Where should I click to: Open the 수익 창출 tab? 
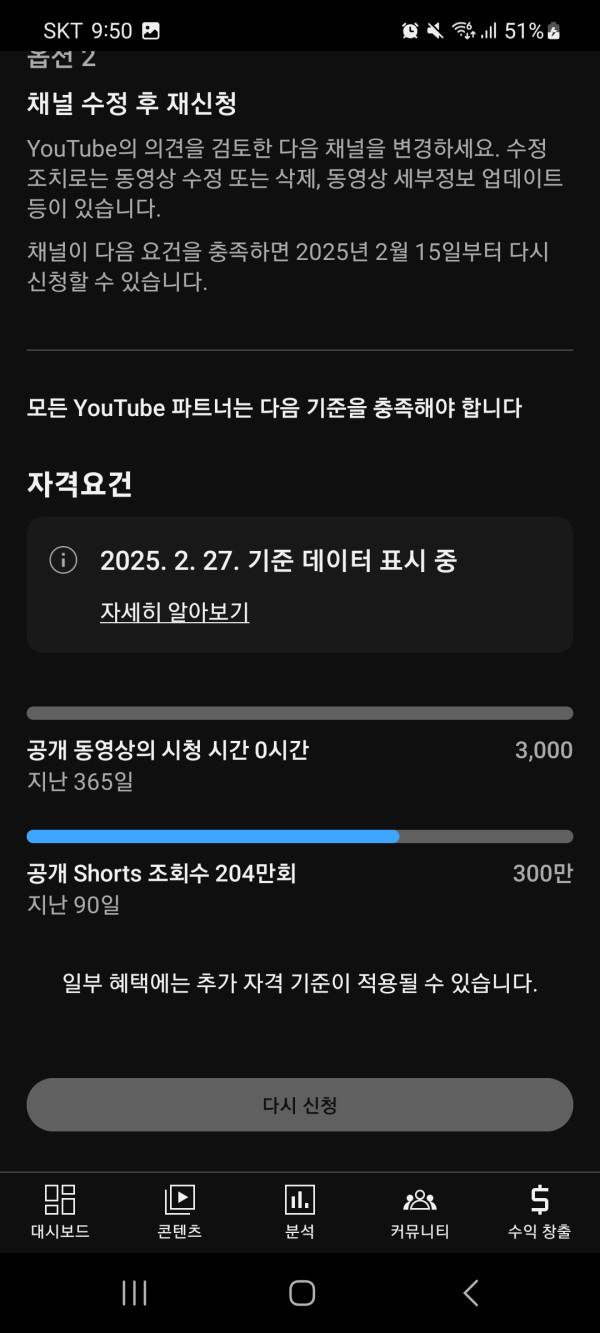click(x=539, y=1211)
